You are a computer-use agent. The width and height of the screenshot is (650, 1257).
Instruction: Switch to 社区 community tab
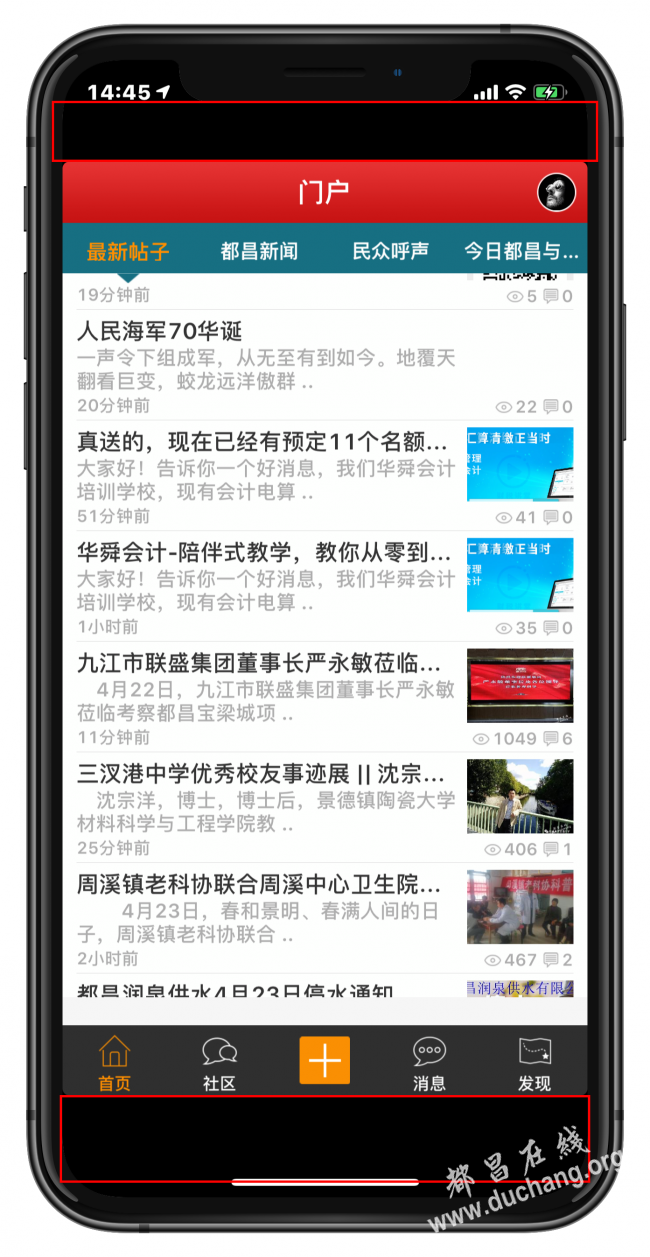pos(219,1063)
